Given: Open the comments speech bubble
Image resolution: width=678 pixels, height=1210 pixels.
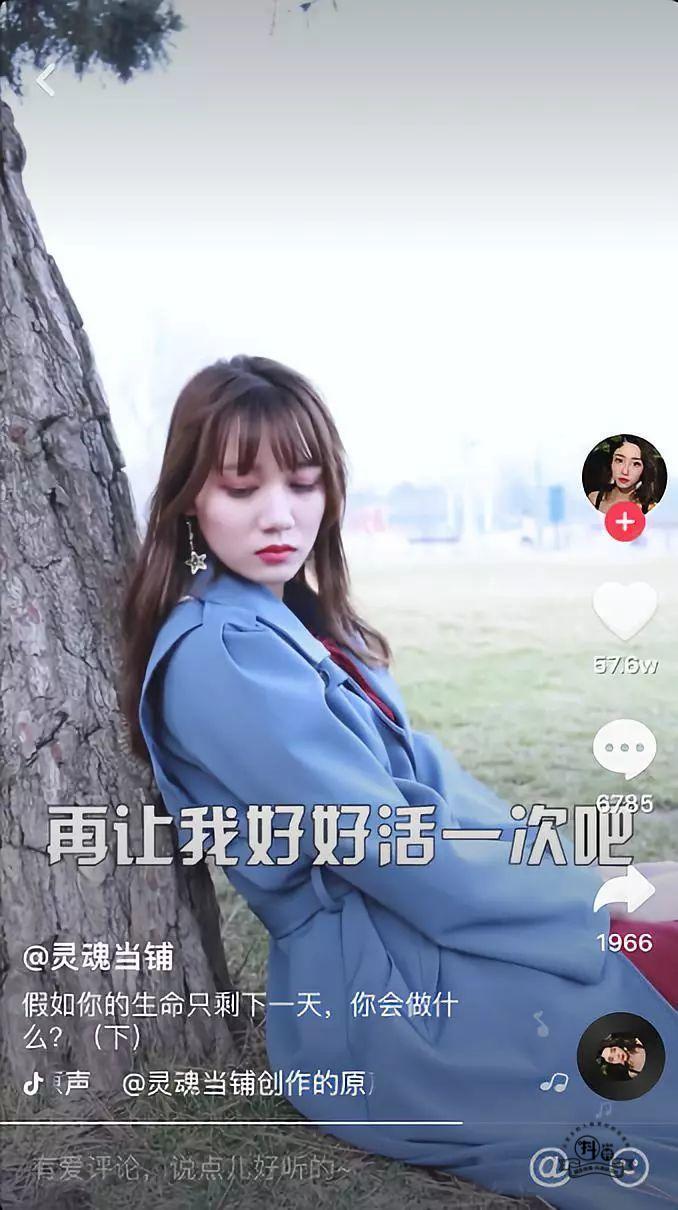Looking at the screenshot, I should (625, 750).
